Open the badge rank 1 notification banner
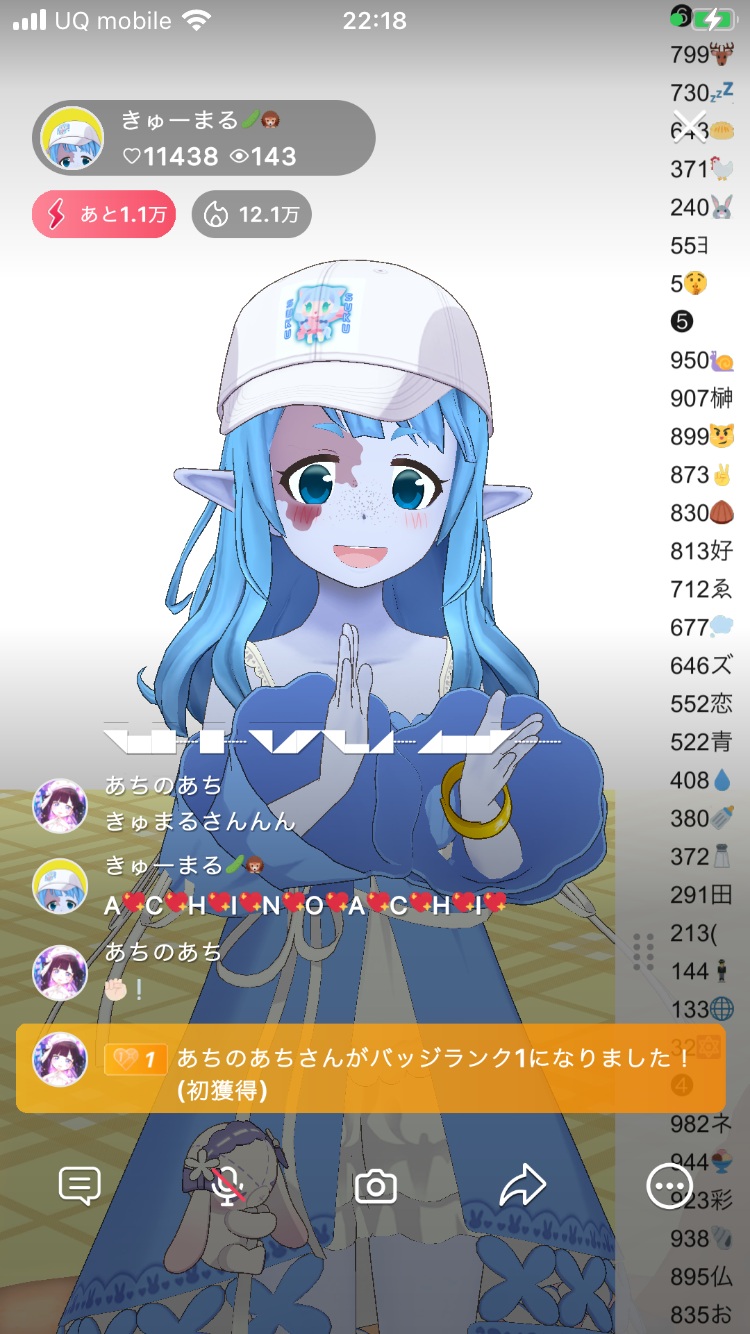The image size is (750, 1334). [x=370, y=1069]
